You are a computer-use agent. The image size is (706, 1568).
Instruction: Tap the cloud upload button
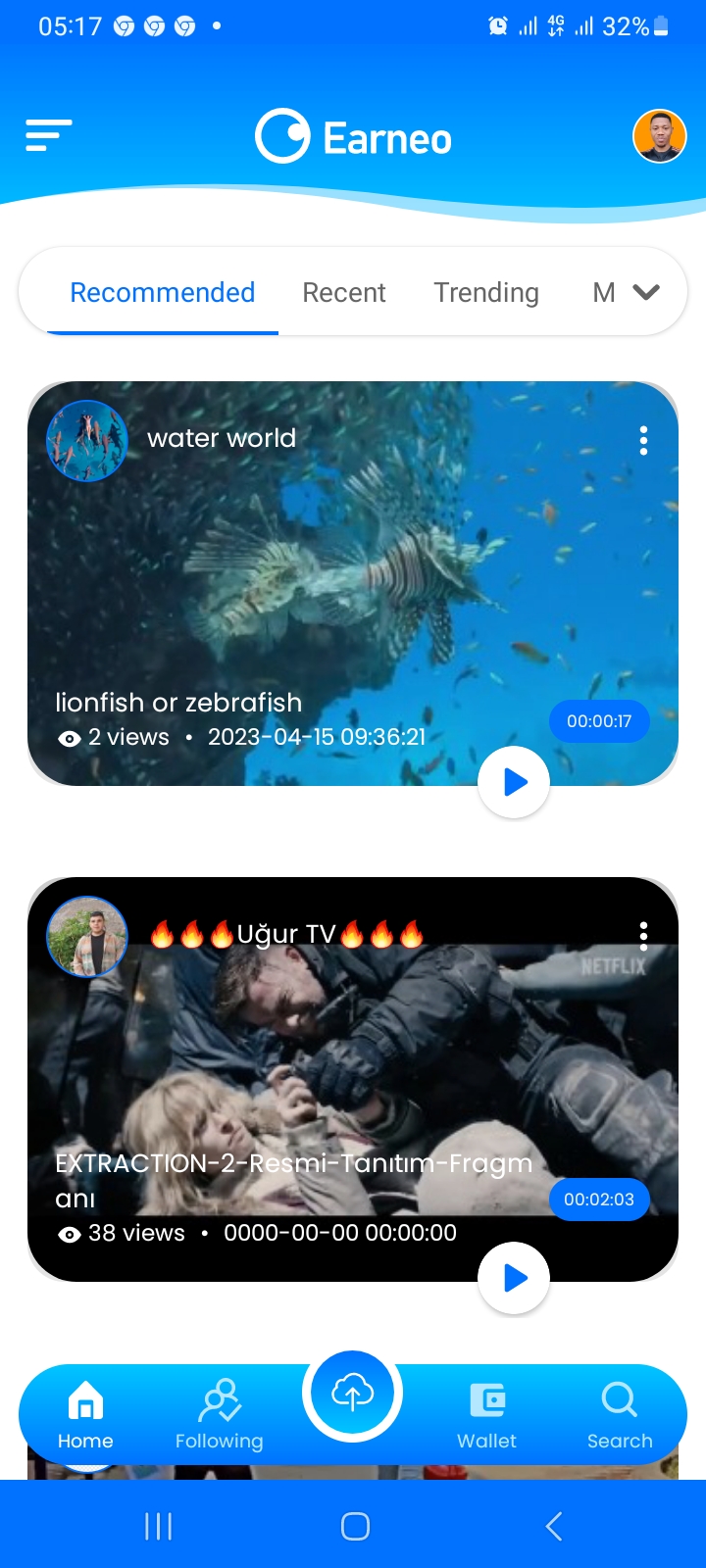(x=353, y=1393)
